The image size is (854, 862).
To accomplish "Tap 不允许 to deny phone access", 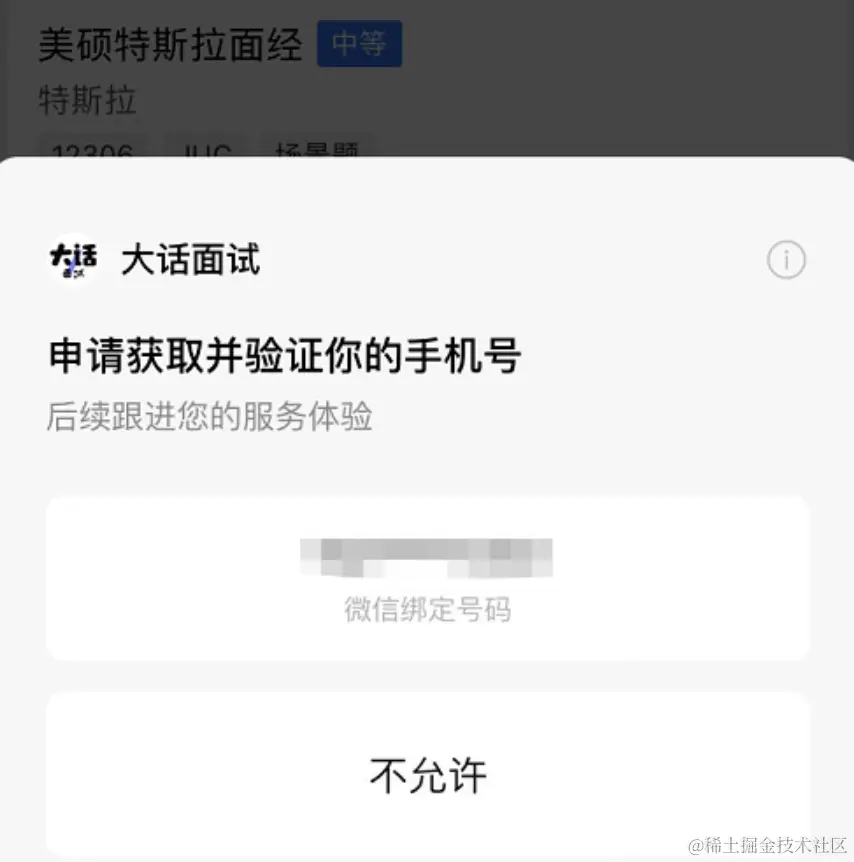I will click(427, 775).
